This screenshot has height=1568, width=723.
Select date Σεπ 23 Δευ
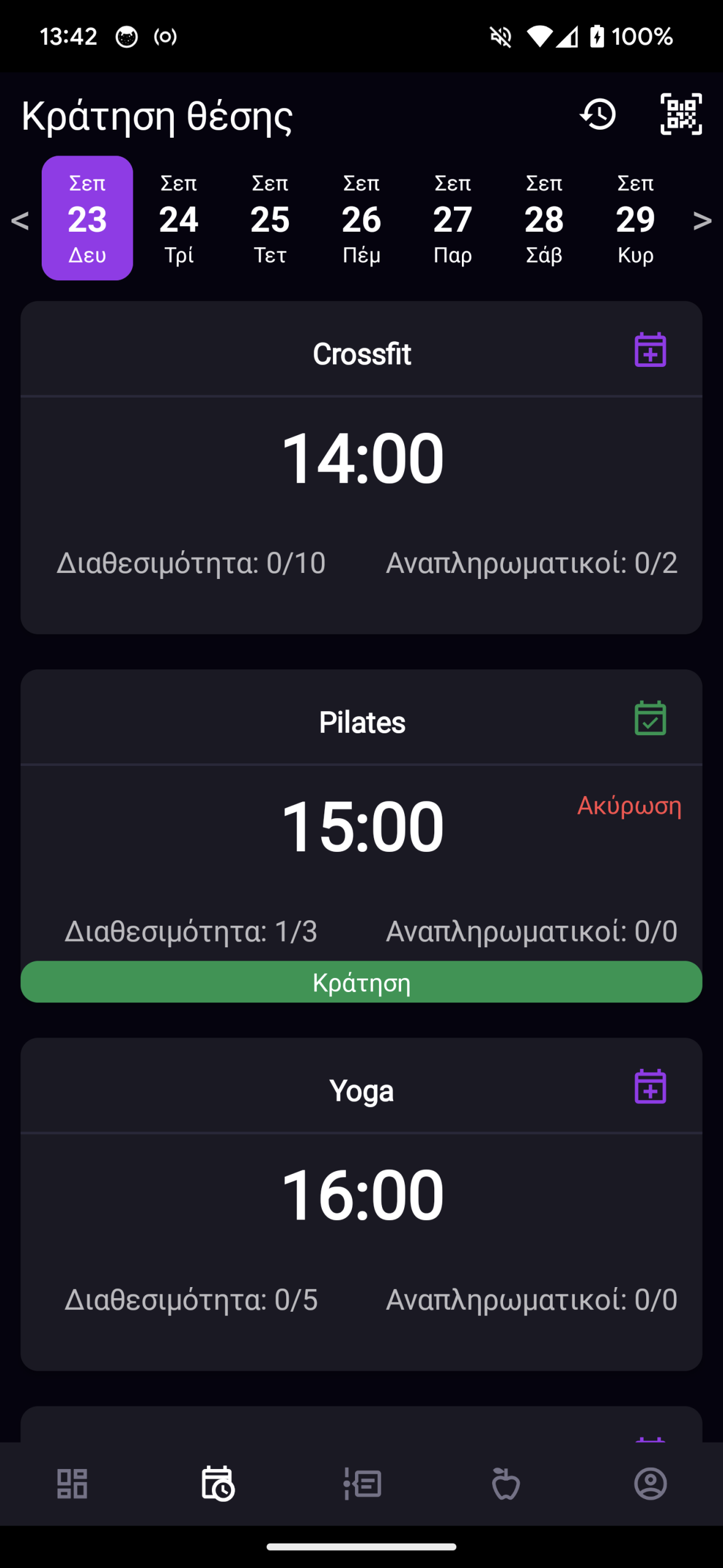click(x=87, y=219)
